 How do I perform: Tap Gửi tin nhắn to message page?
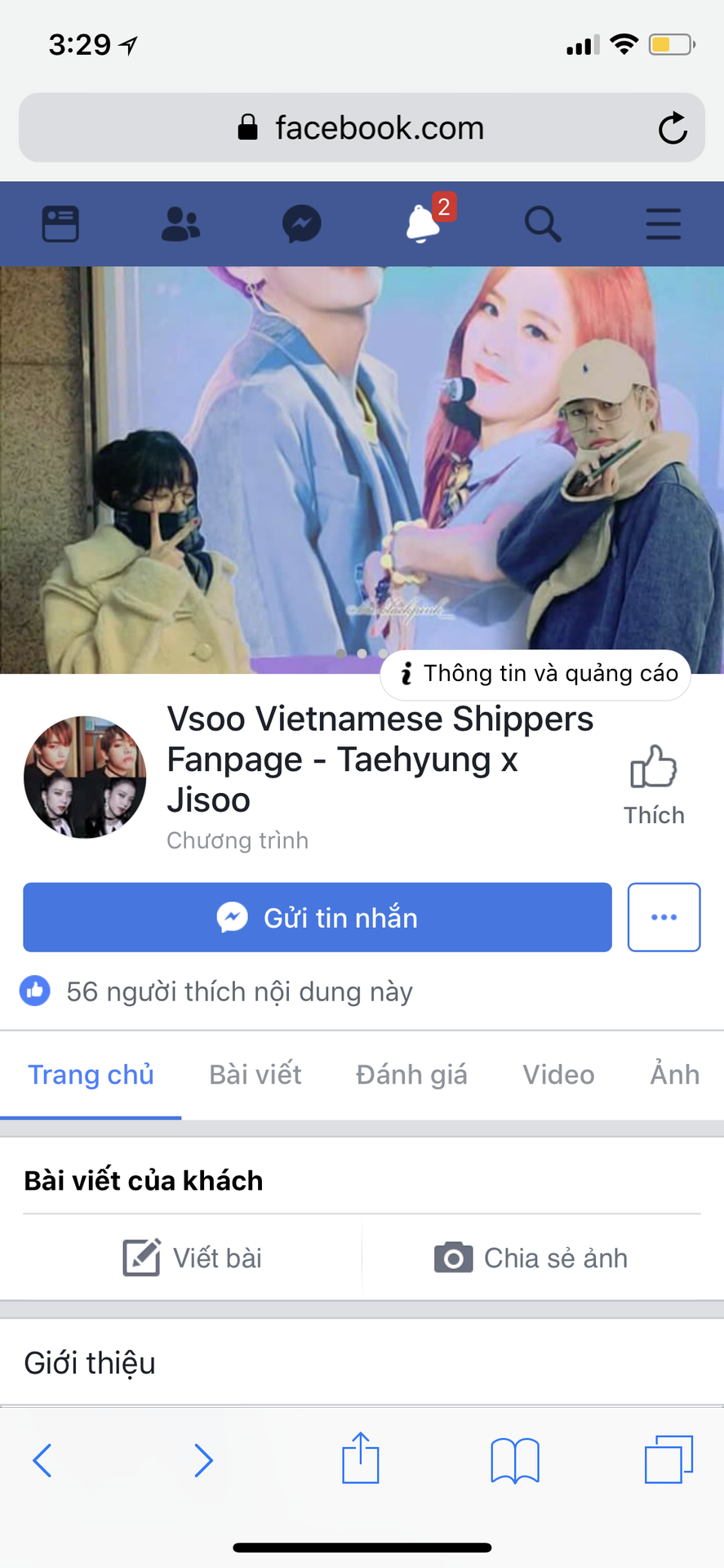pyautogui.click(x=318, y=917)
